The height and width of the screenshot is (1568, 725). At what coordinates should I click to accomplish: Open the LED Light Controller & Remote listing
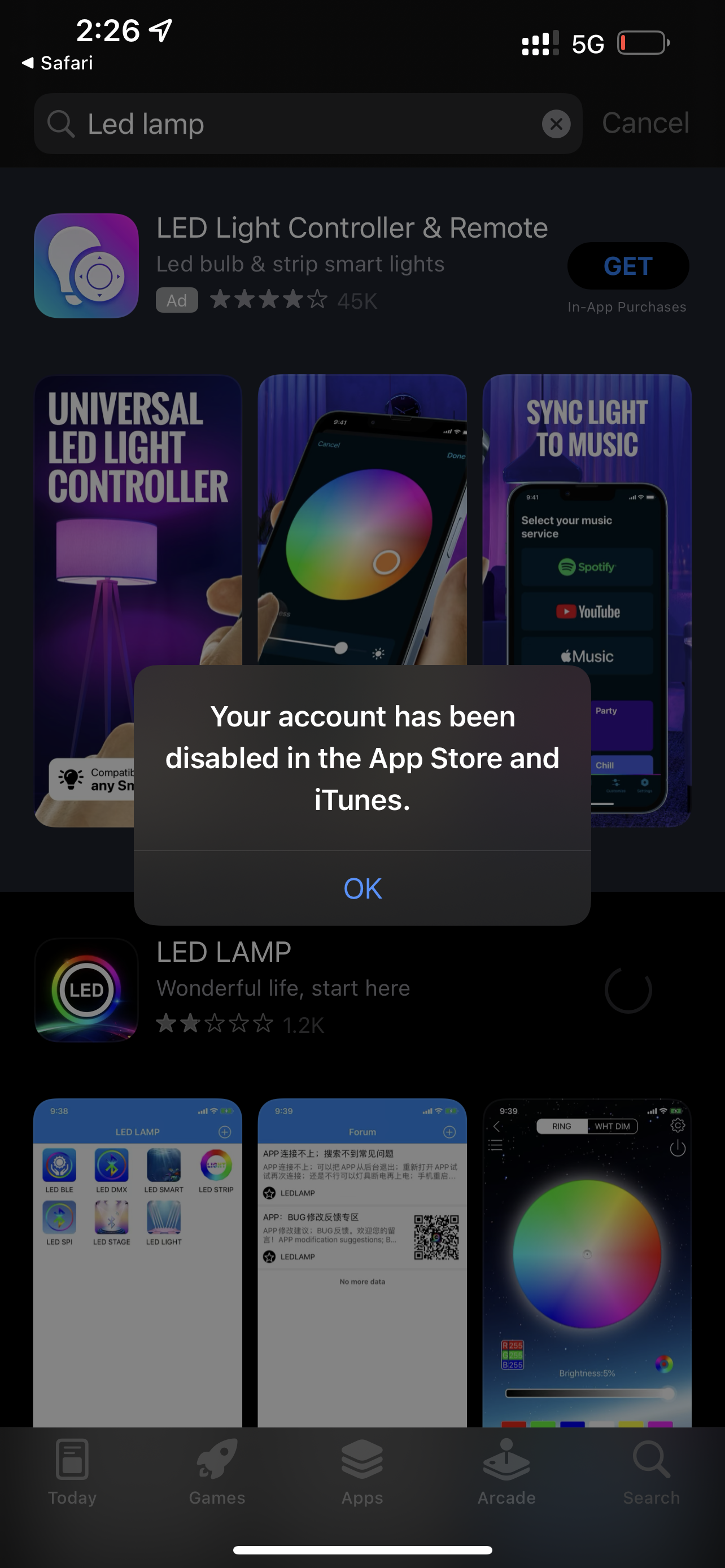(x=352, y=229)
